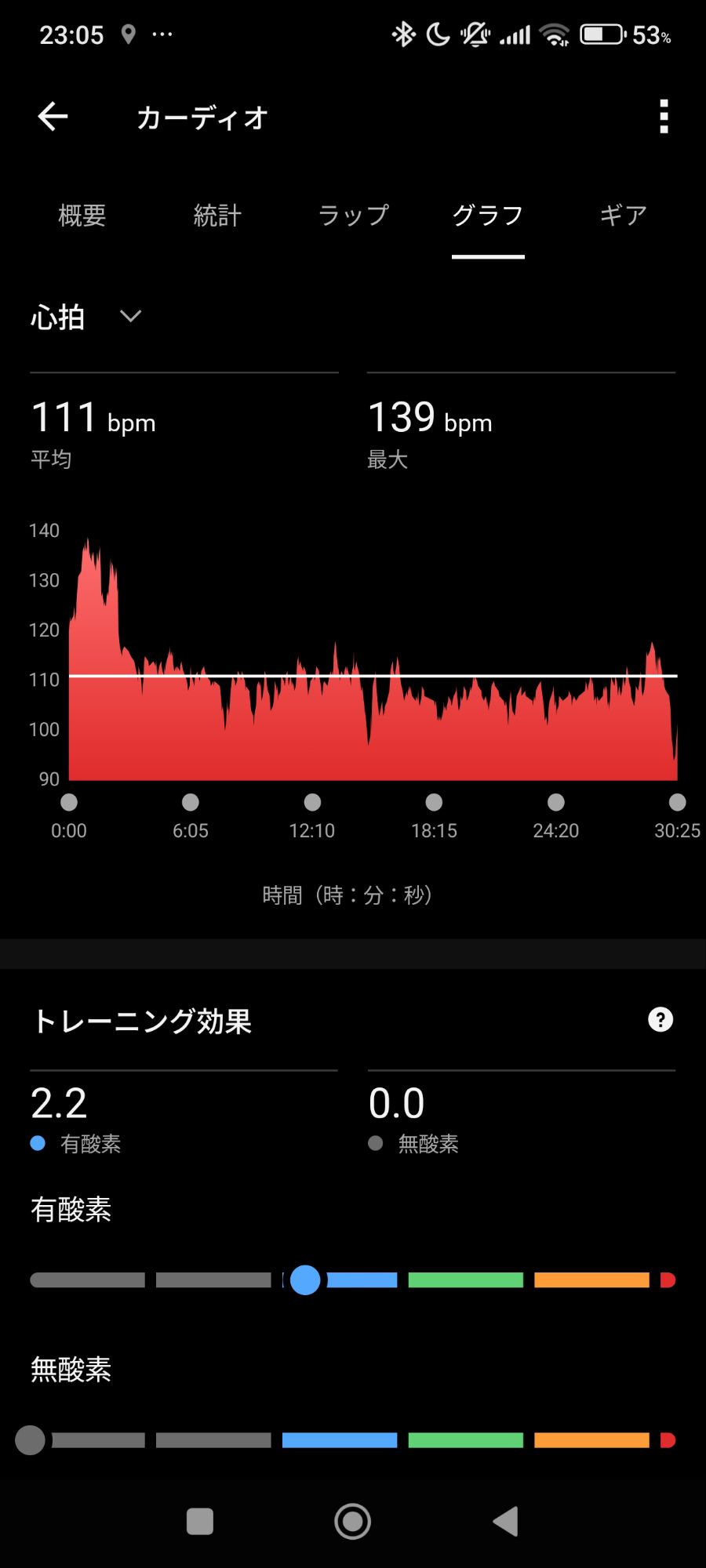Select the グラフ tab
The width and height of the screenshot is (706, 1568).
tap(488, 215)
